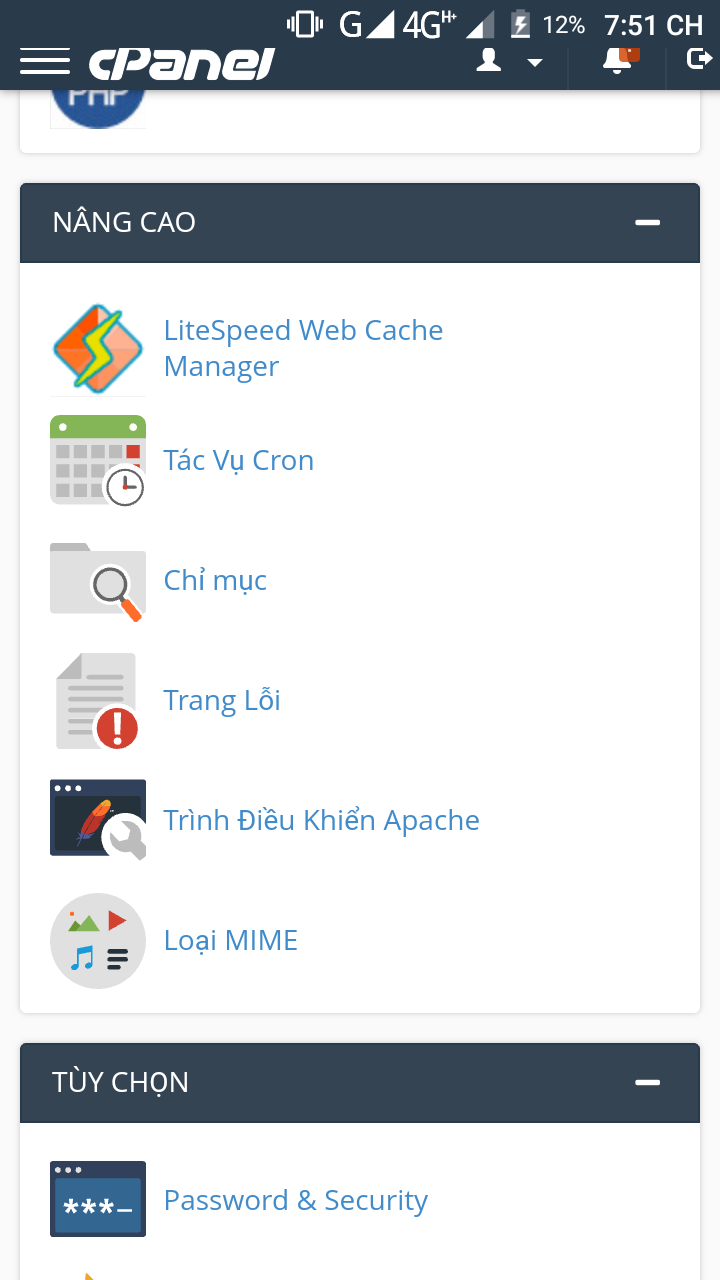Open Trình Điều Khiển Apache
Screen dimensions: 720x1280
click(x=321, y=820)
